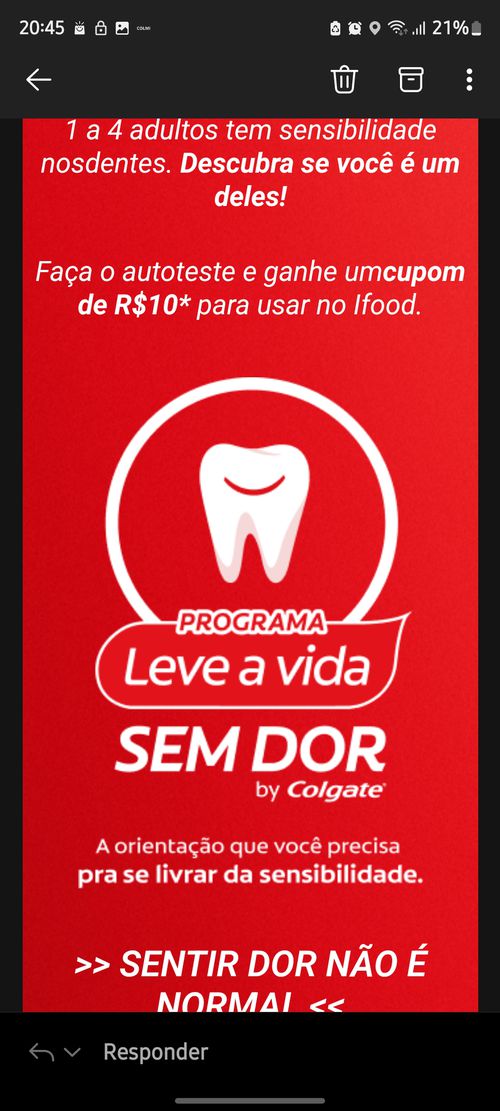The image size is (500, 1111).
Task: Expand reply options with the small chevron
Action: pos(72,1053)
